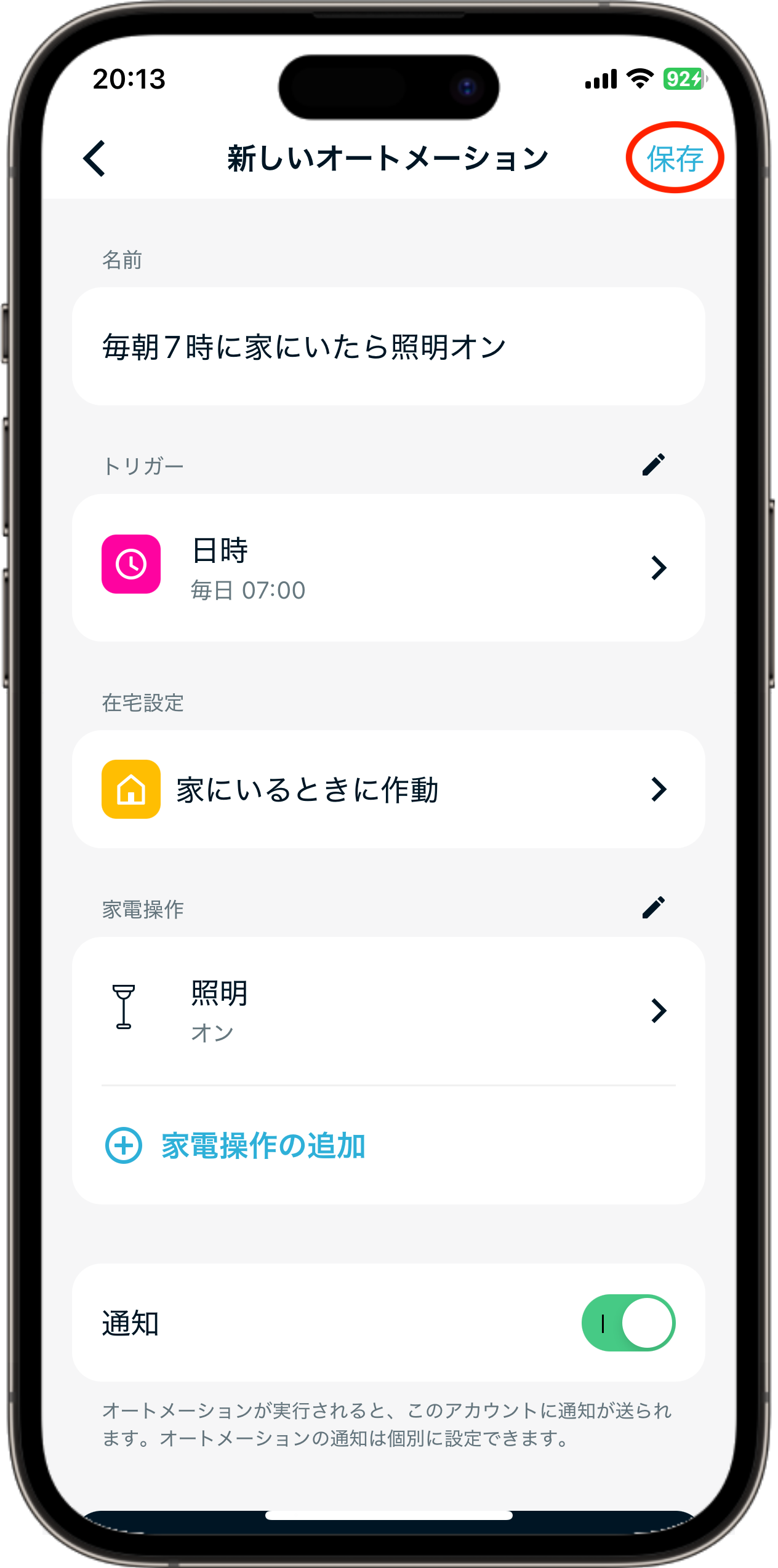Go back from the new automation screen
778x1568 pixels.
point(95,159)
